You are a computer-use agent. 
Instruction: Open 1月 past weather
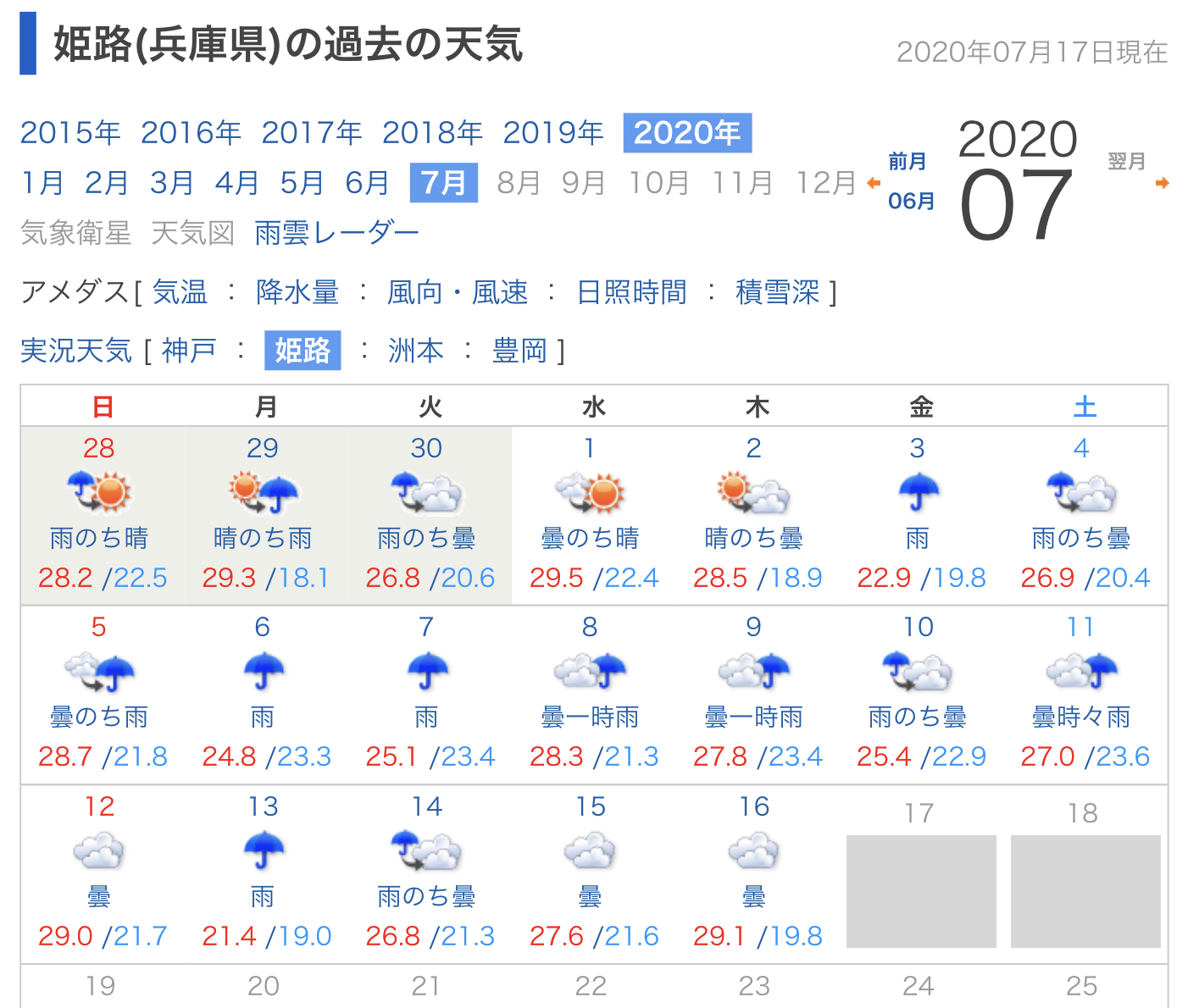tap(42, 183)
